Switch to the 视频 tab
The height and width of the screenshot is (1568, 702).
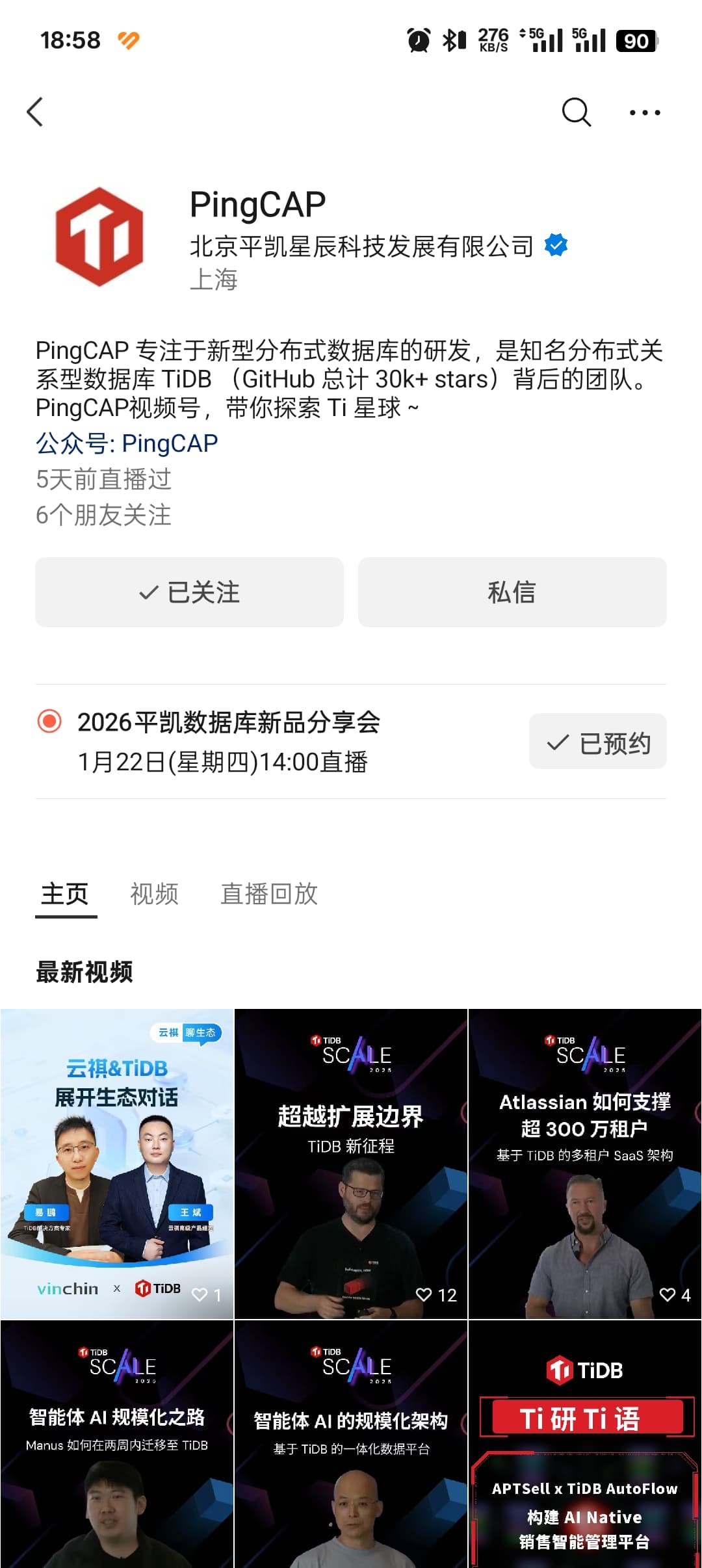click(x=154, y=894)
